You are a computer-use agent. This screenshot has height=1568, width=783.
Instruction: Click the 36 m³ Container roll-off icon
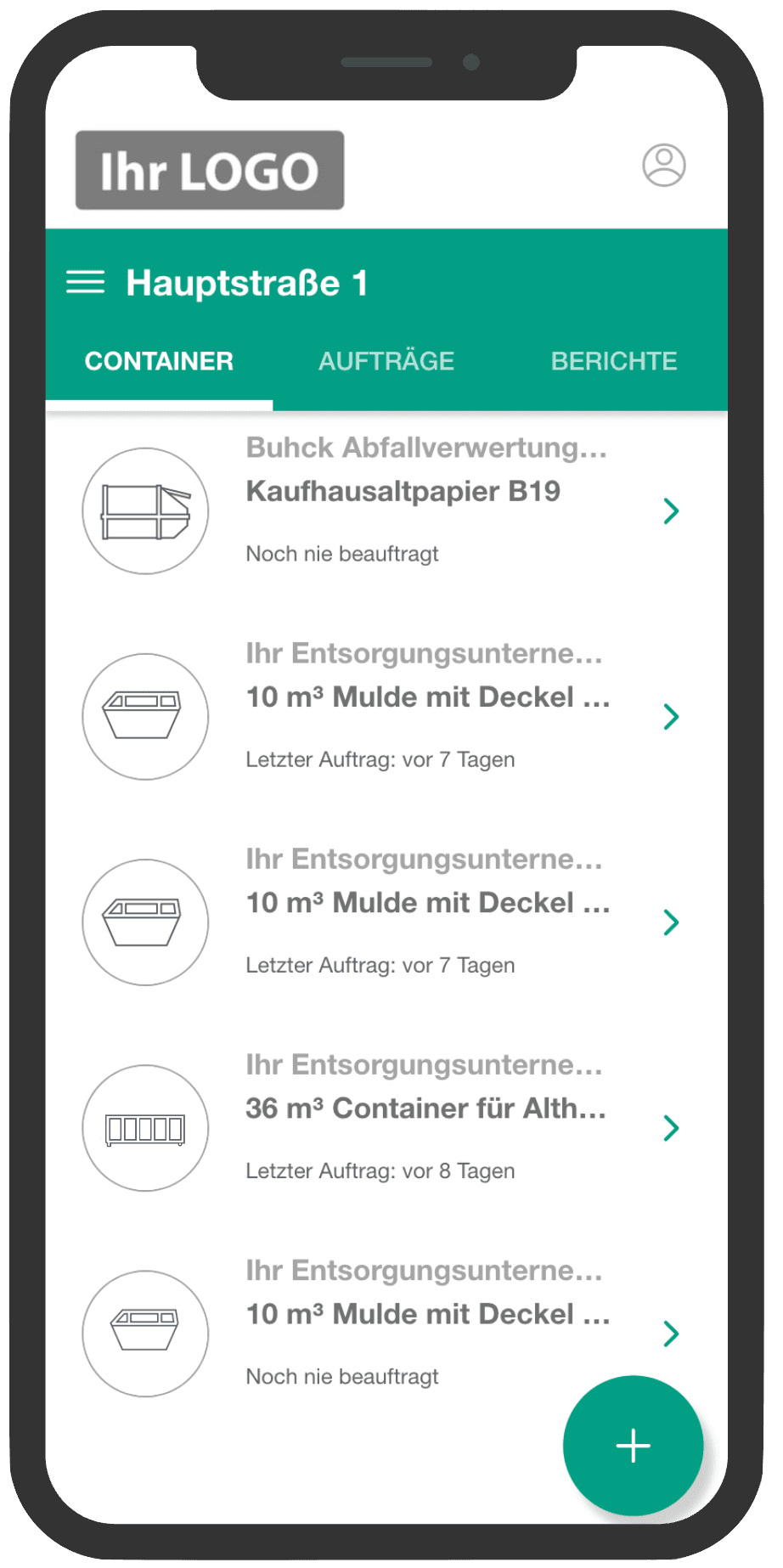(x=144, y=1128)
